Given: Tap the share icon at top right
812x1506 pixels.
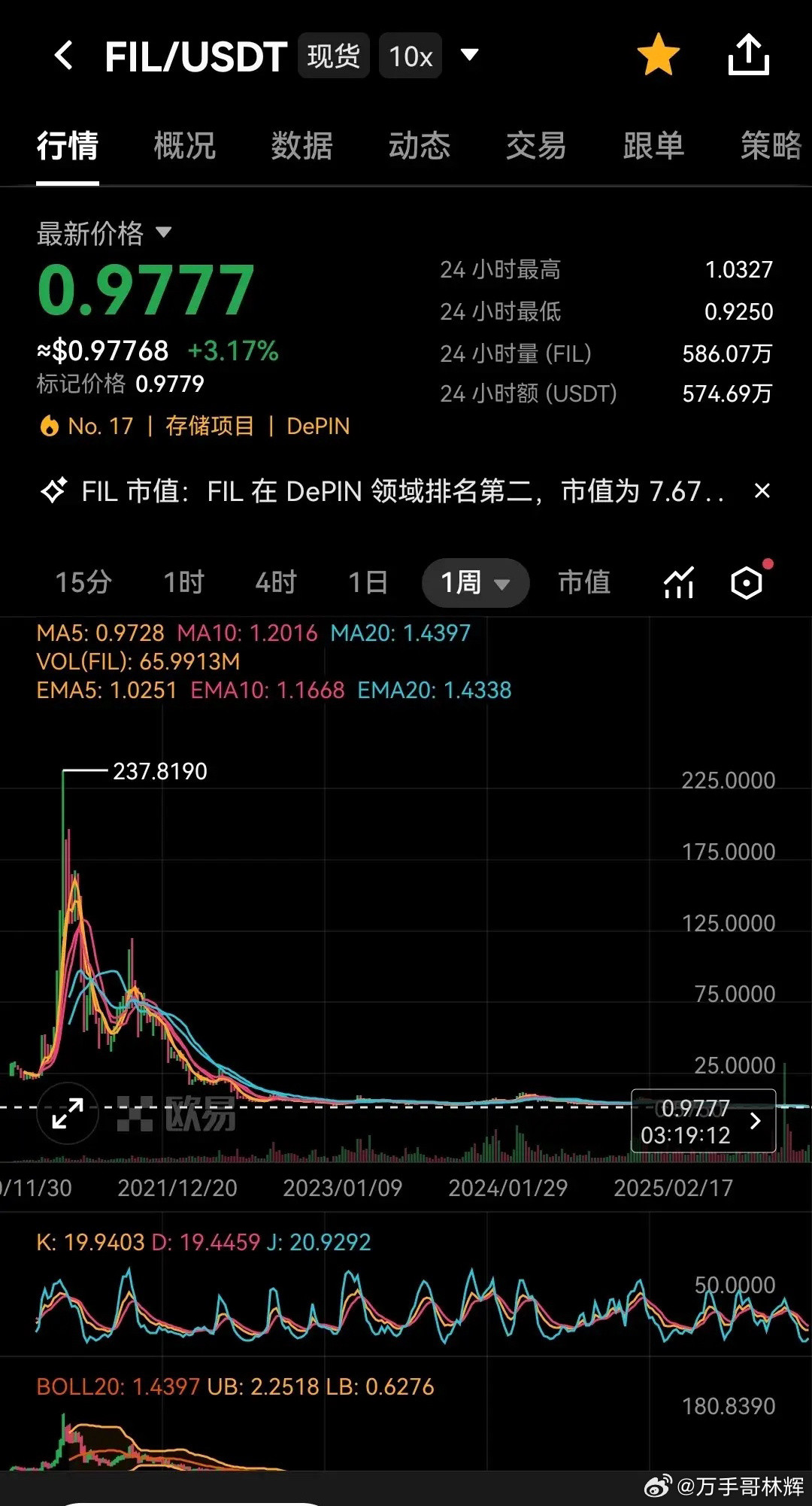Looking at the screenshot, I should coord(749,55).
